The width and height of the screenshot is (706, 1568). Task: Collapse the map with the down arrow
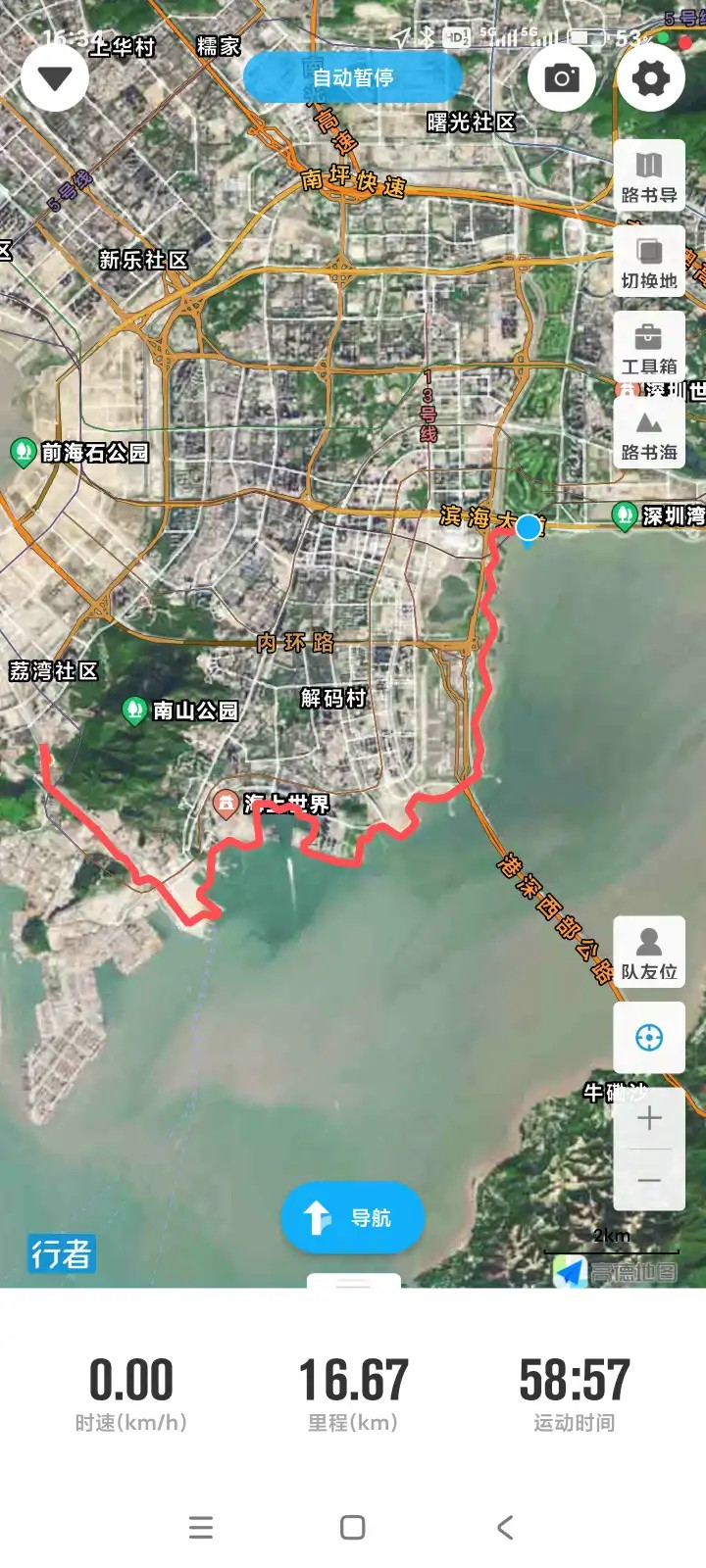click(55, 78)
